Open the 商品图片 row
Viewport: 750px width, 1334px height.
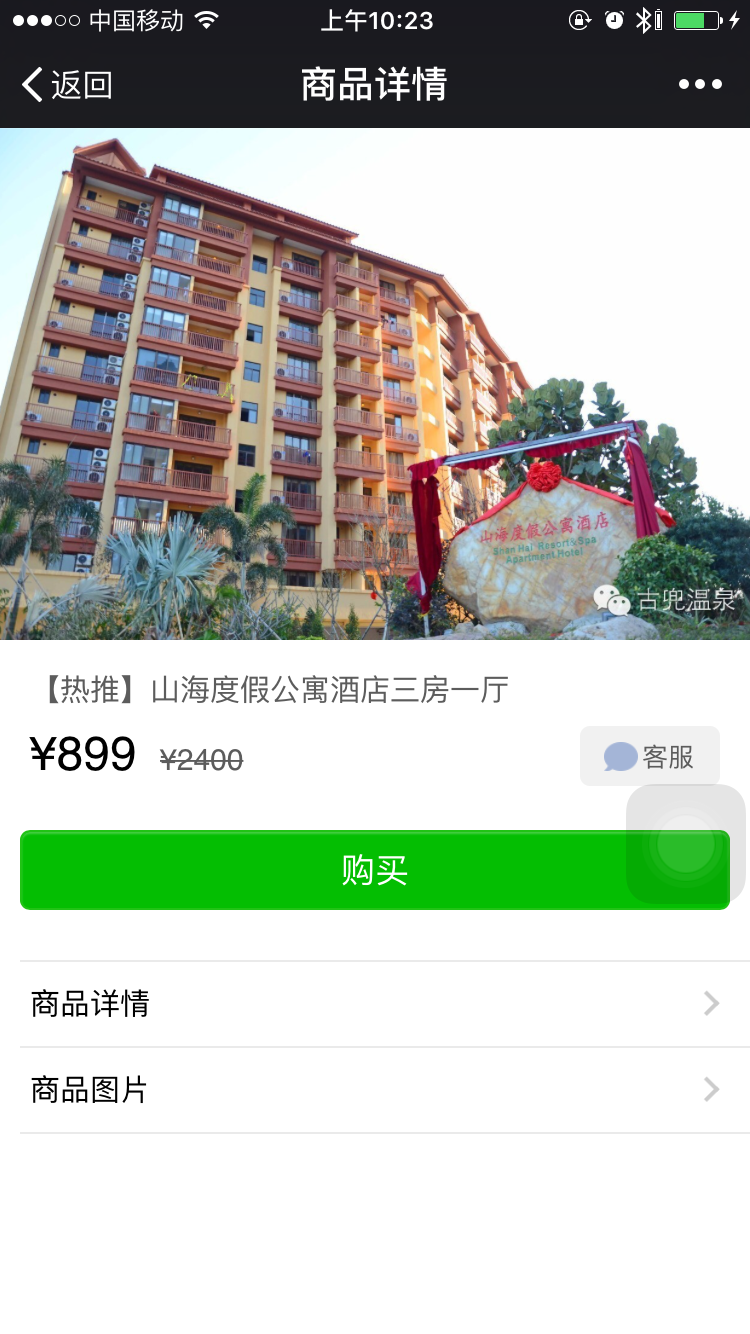(375, 1090)
